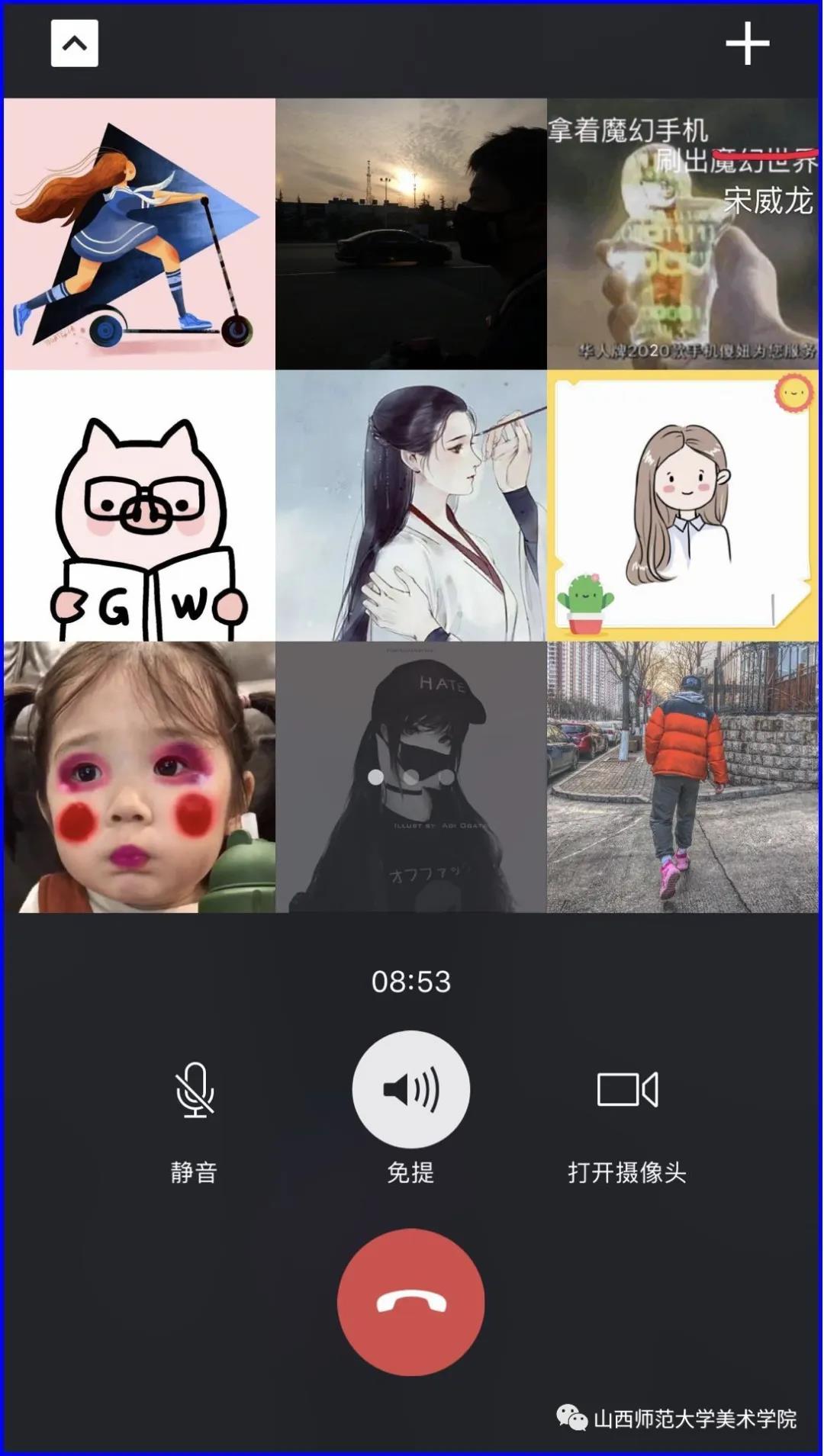Toggle the speakerphone (免提)
This screenshot has height=1456, width=824.
pyautogui.click(x=410, y=1089)
